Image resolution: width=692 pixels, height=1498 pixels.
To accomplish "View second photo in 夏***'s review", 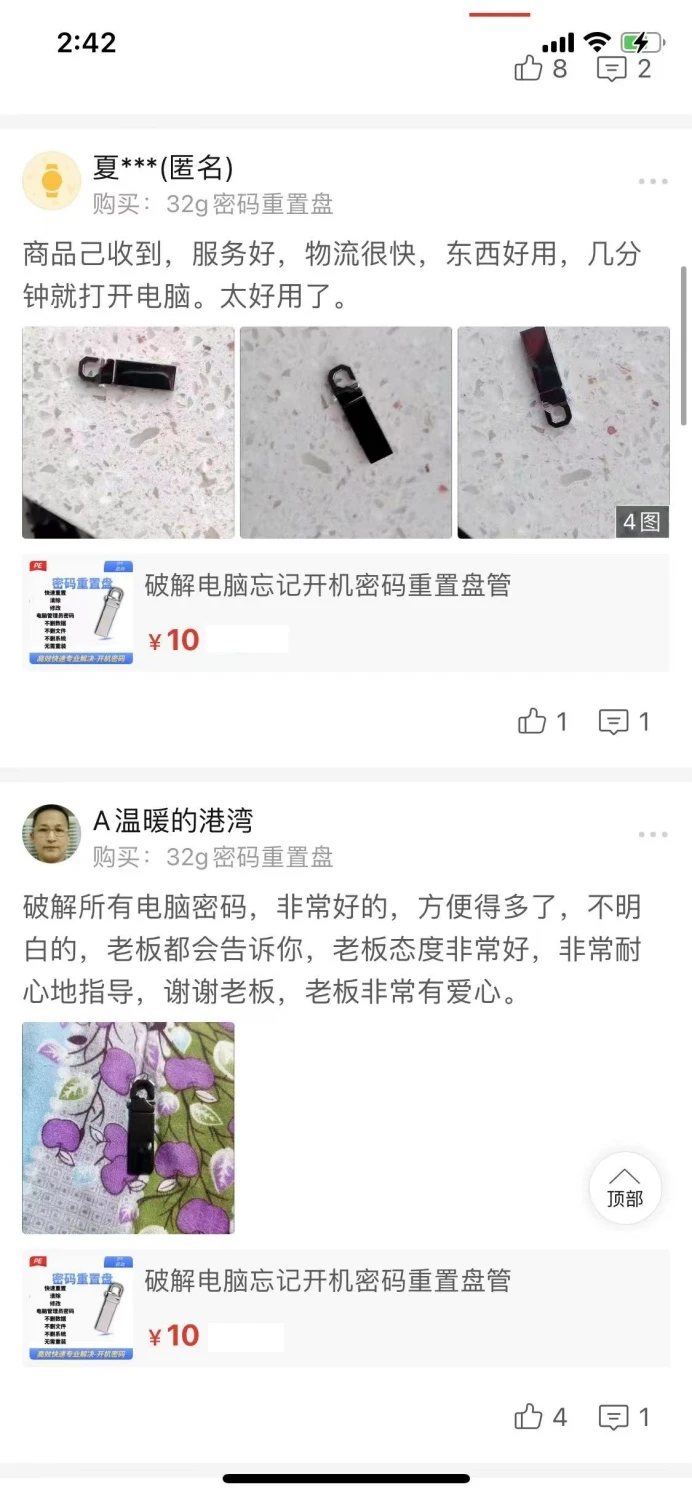I will coord(346,432).
